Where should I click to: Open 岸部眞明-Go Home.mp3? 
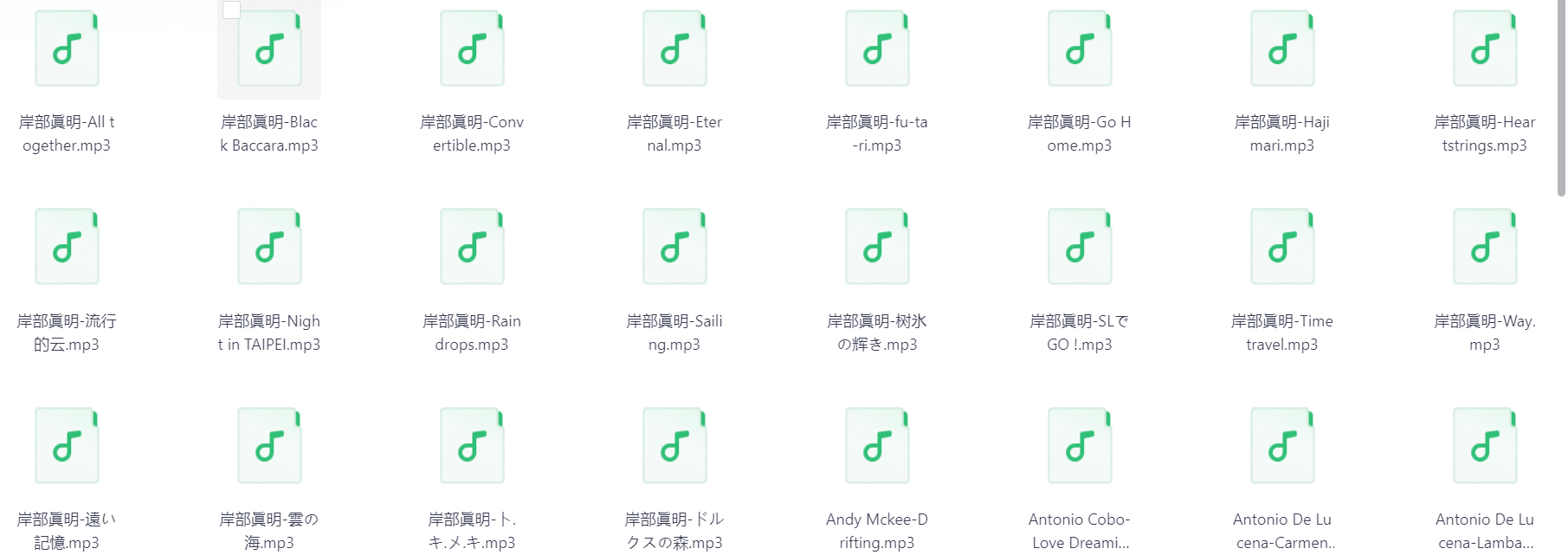pyautogui.click(x=1080, y=49)
